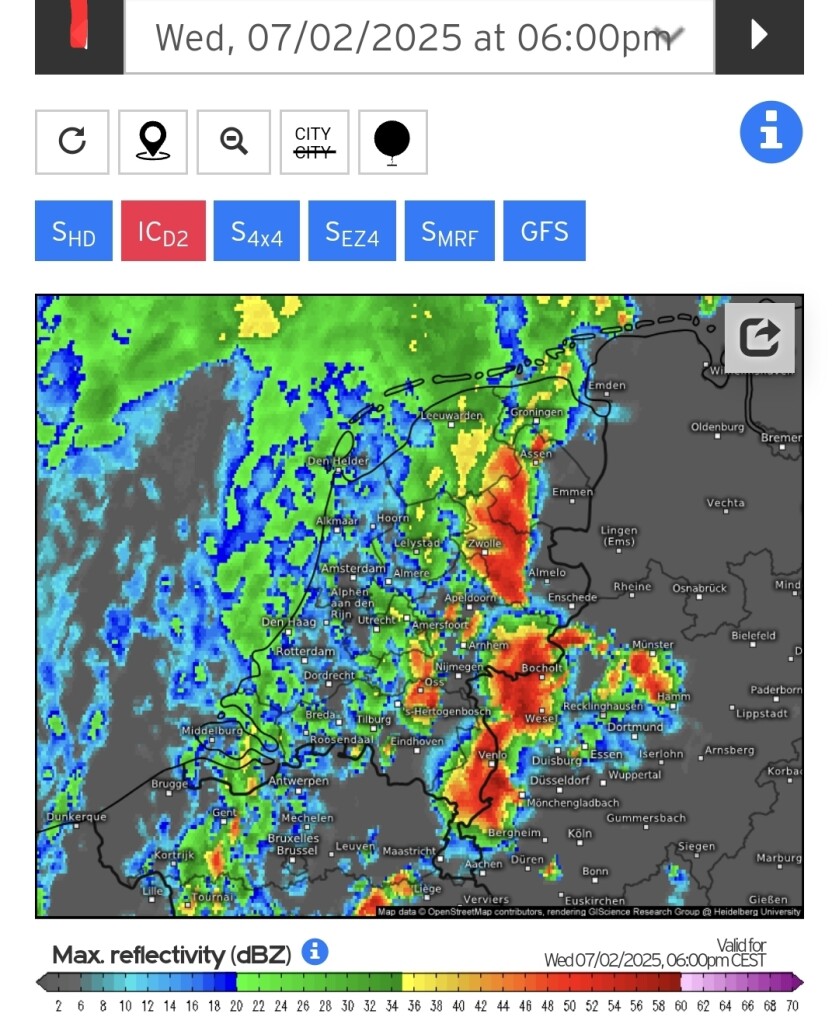
Task: Toggle city labels on the map
Action: coord(314,142)
